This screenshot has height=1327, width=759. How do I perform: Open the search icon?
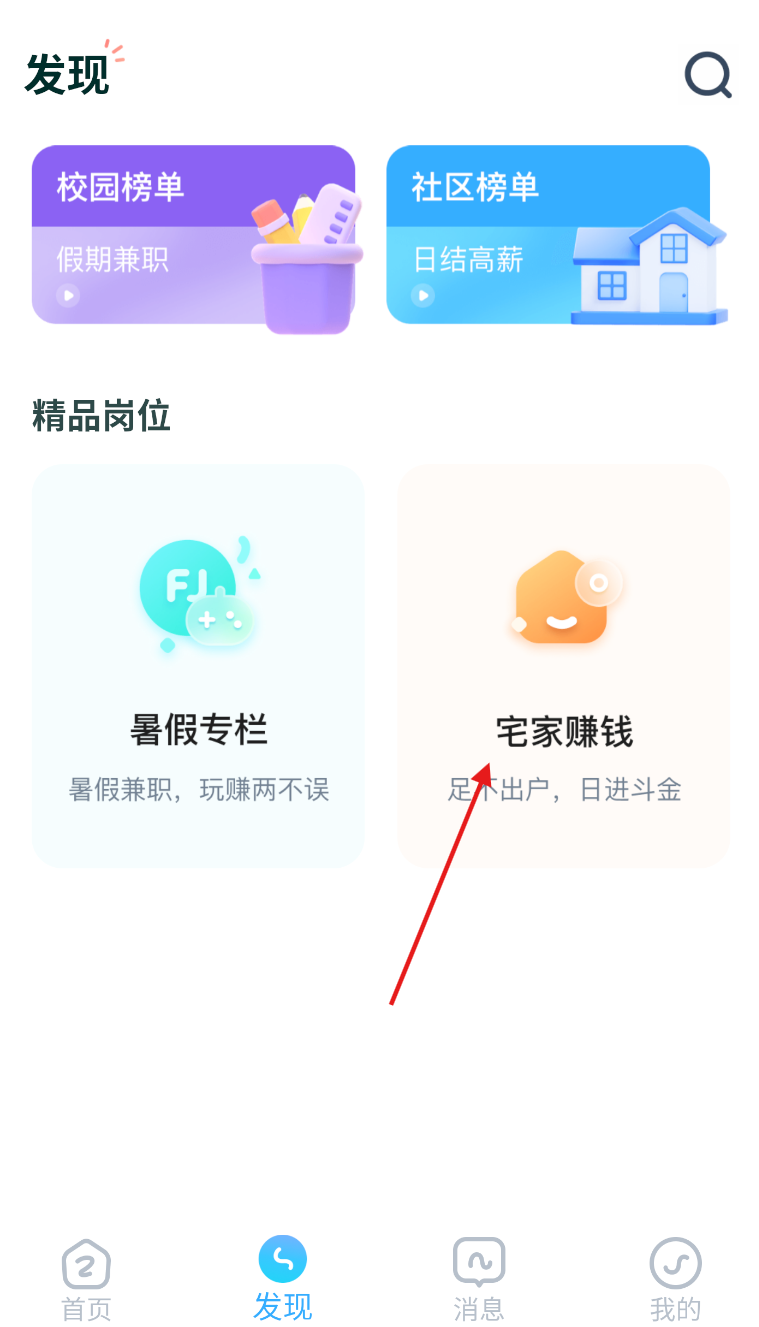(x=708, y=75)
